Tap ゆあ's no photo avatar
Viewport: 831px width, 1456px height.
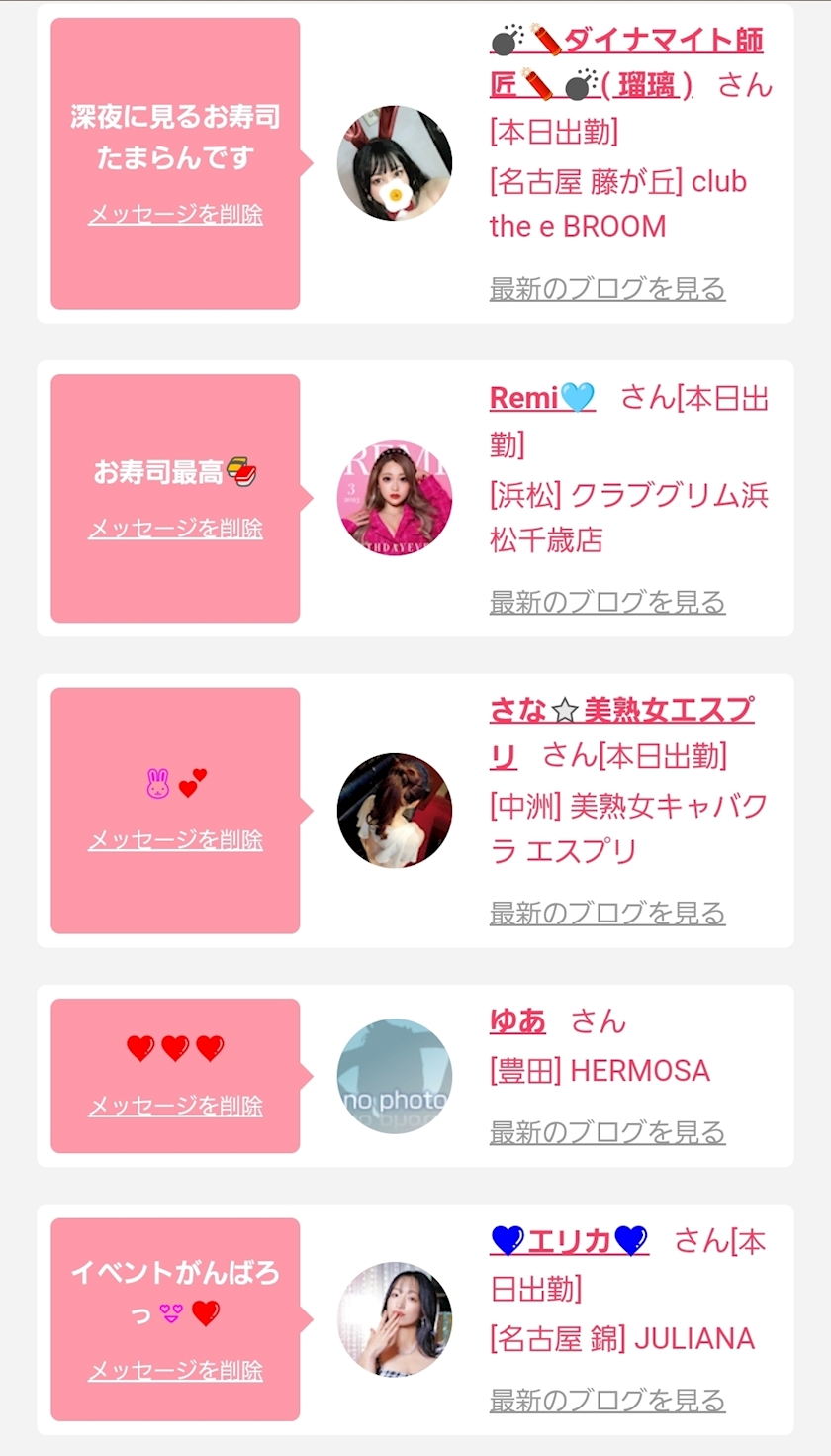(395, 1076)
